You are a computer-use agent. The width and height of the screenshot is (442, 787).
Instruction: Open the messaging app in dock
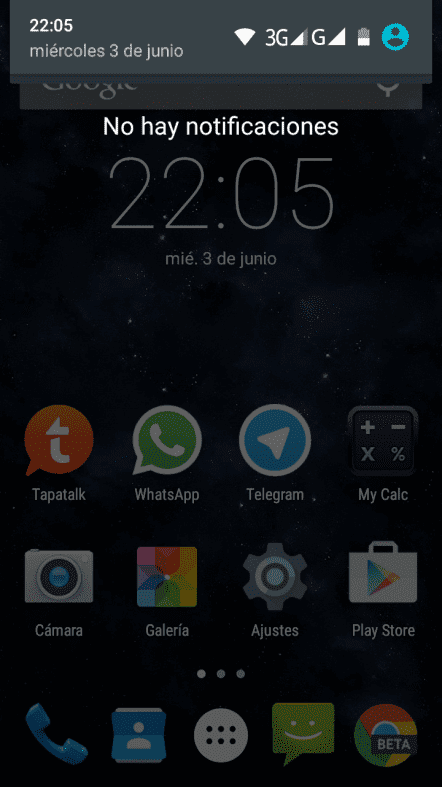(x=303, y=733)
